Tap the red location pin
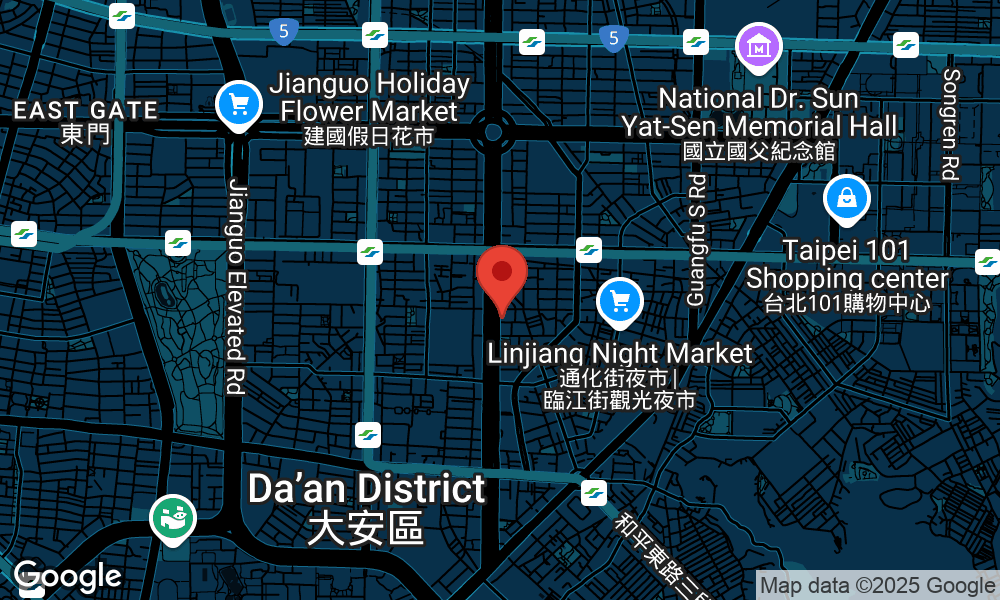This screenshot has height=600, width=1000. [x=501, y=274]
